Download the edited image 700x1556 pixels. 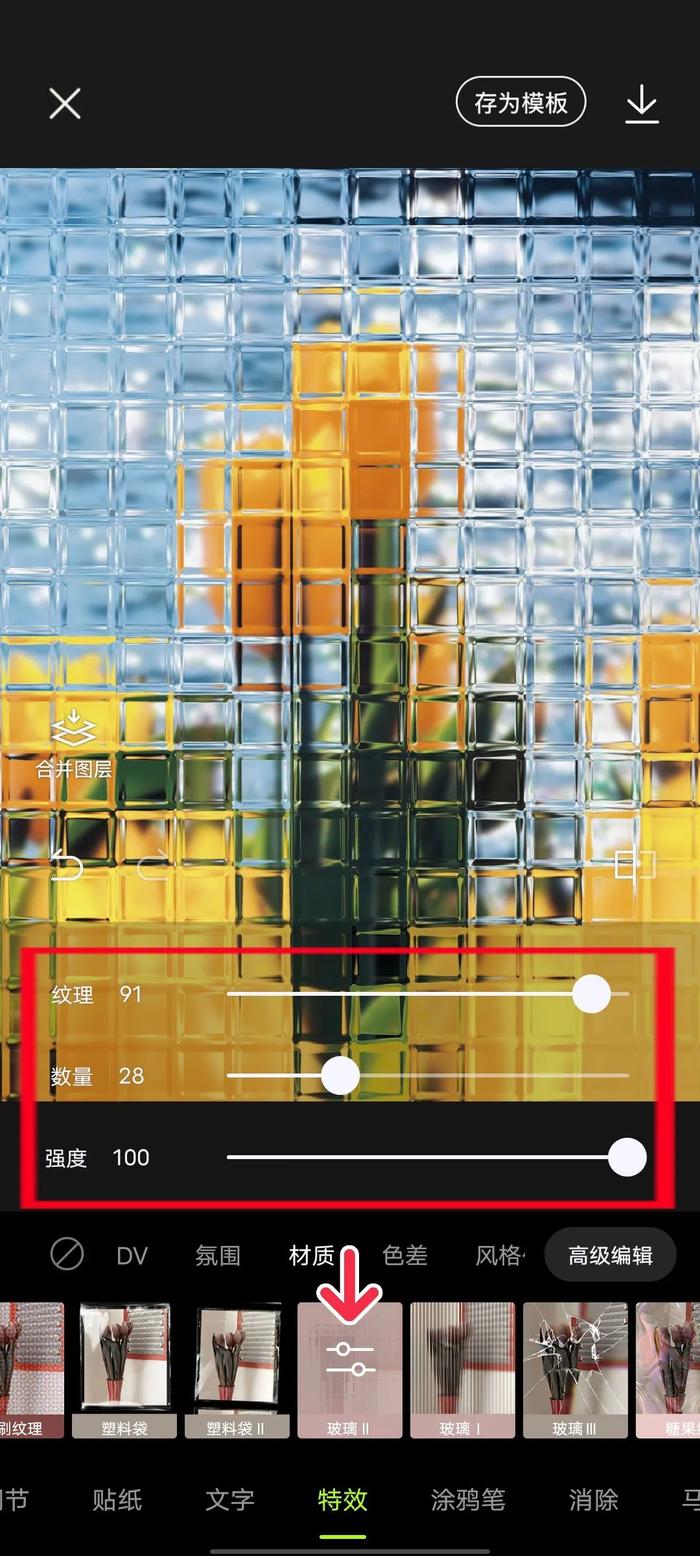641,103
